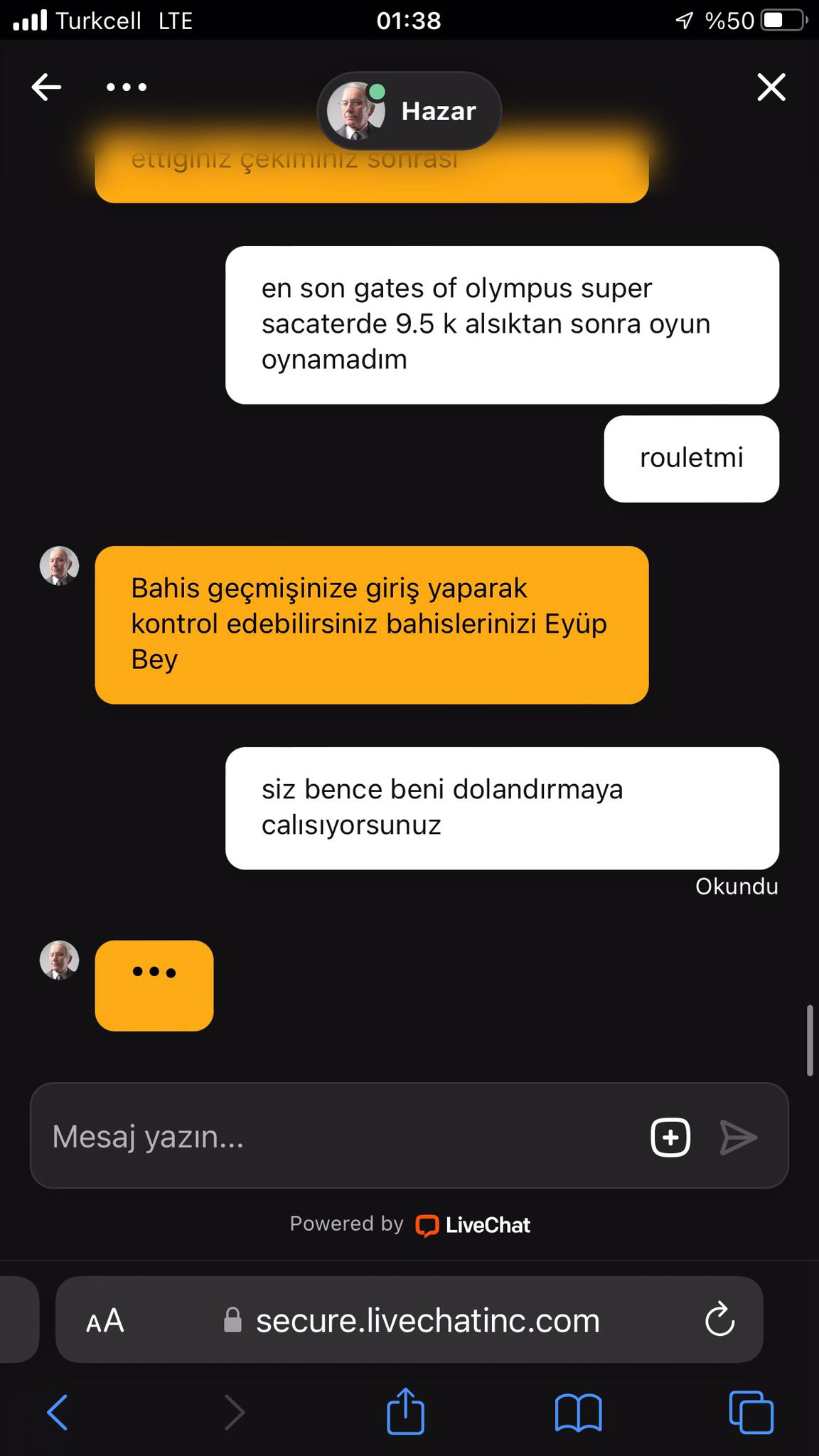
Task: Tap the secure.livechatinc.com address bar
Action: (427, 1321)
